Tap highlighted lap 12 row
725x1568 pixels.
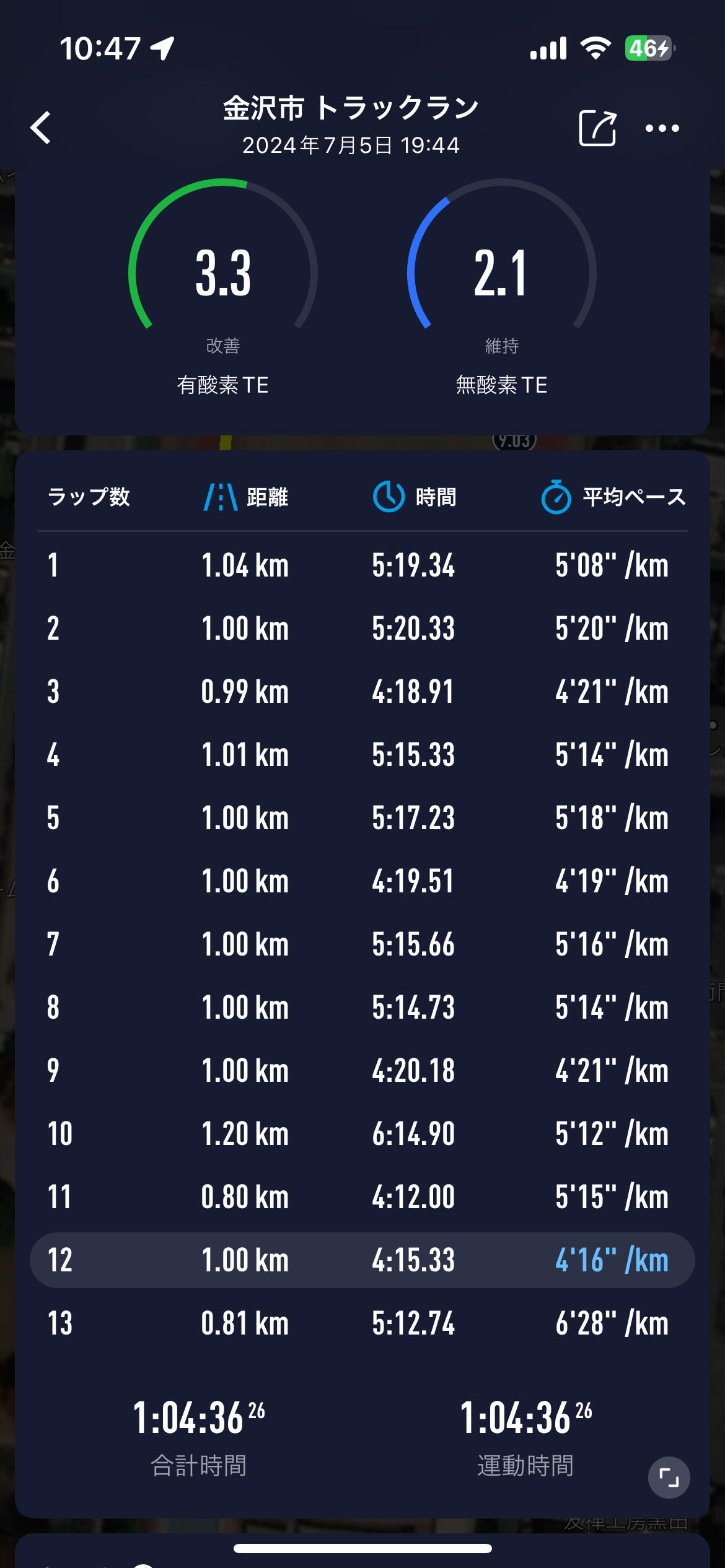(362, 1260)
